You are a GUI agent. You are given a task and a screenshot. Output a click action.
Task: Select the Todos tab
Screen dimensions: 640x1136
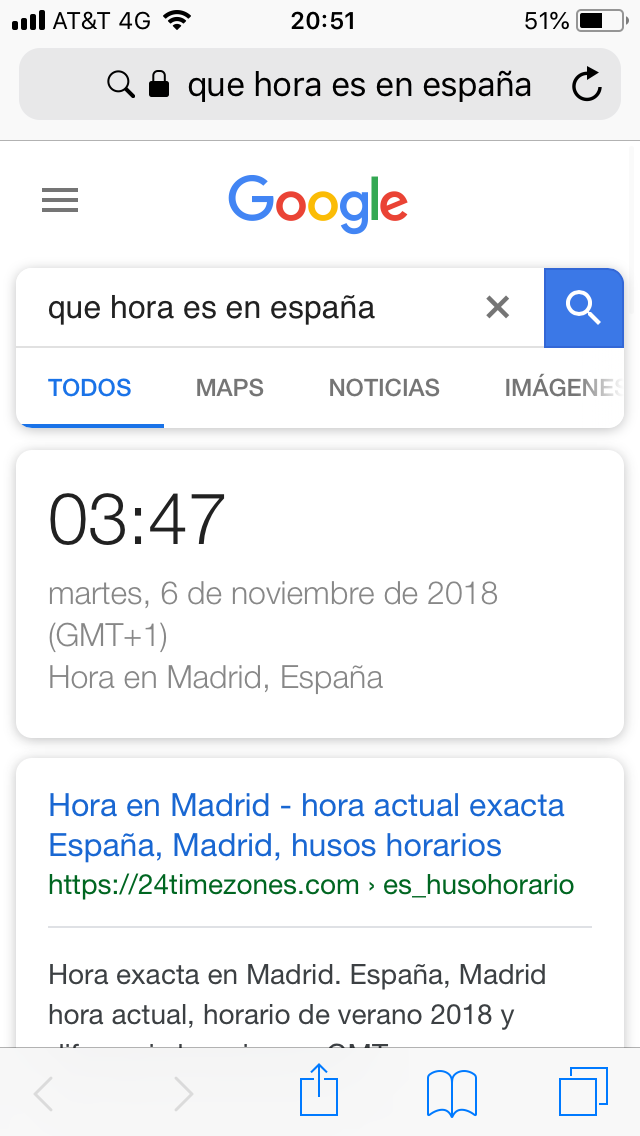pos(90,388)
